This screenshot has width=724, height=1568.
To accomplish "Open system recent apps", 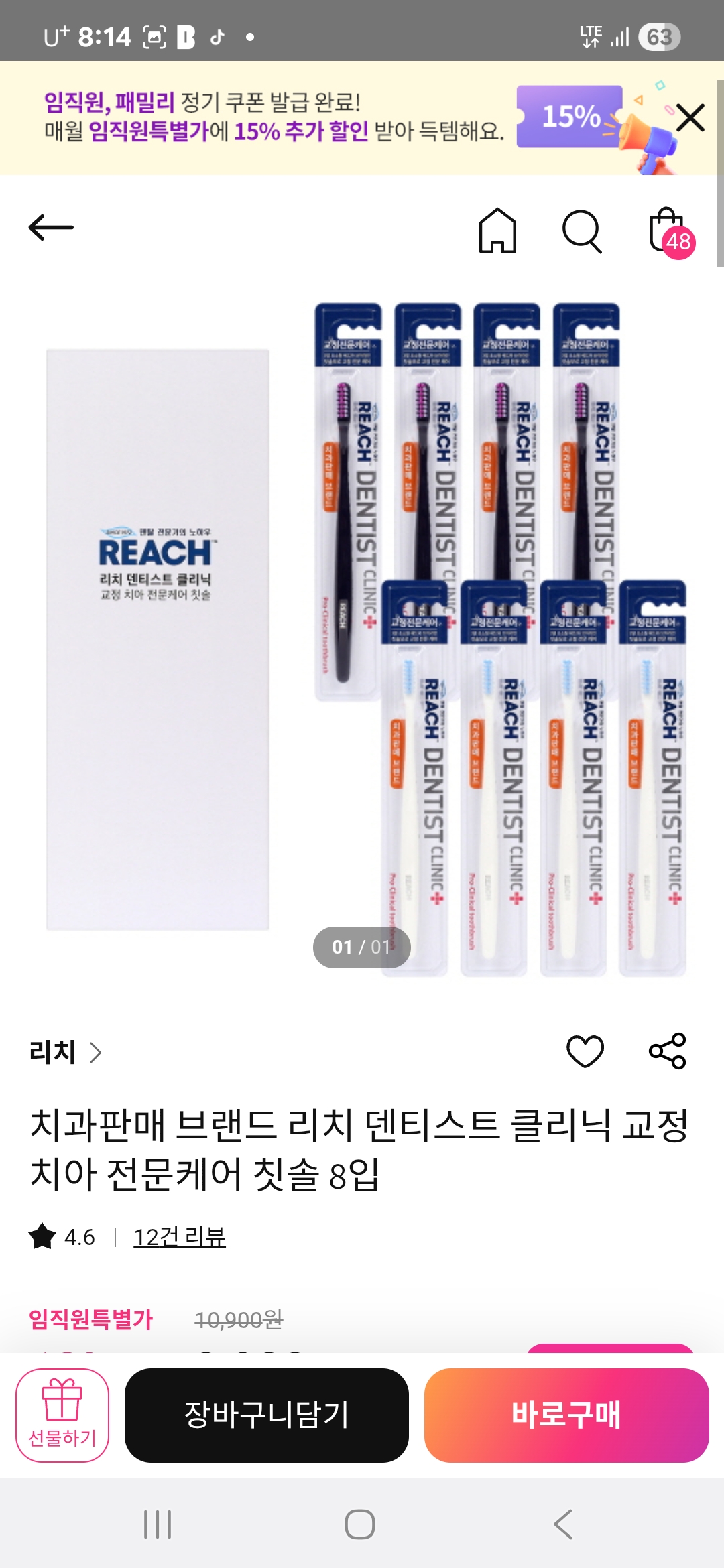I will (158, 1524).
